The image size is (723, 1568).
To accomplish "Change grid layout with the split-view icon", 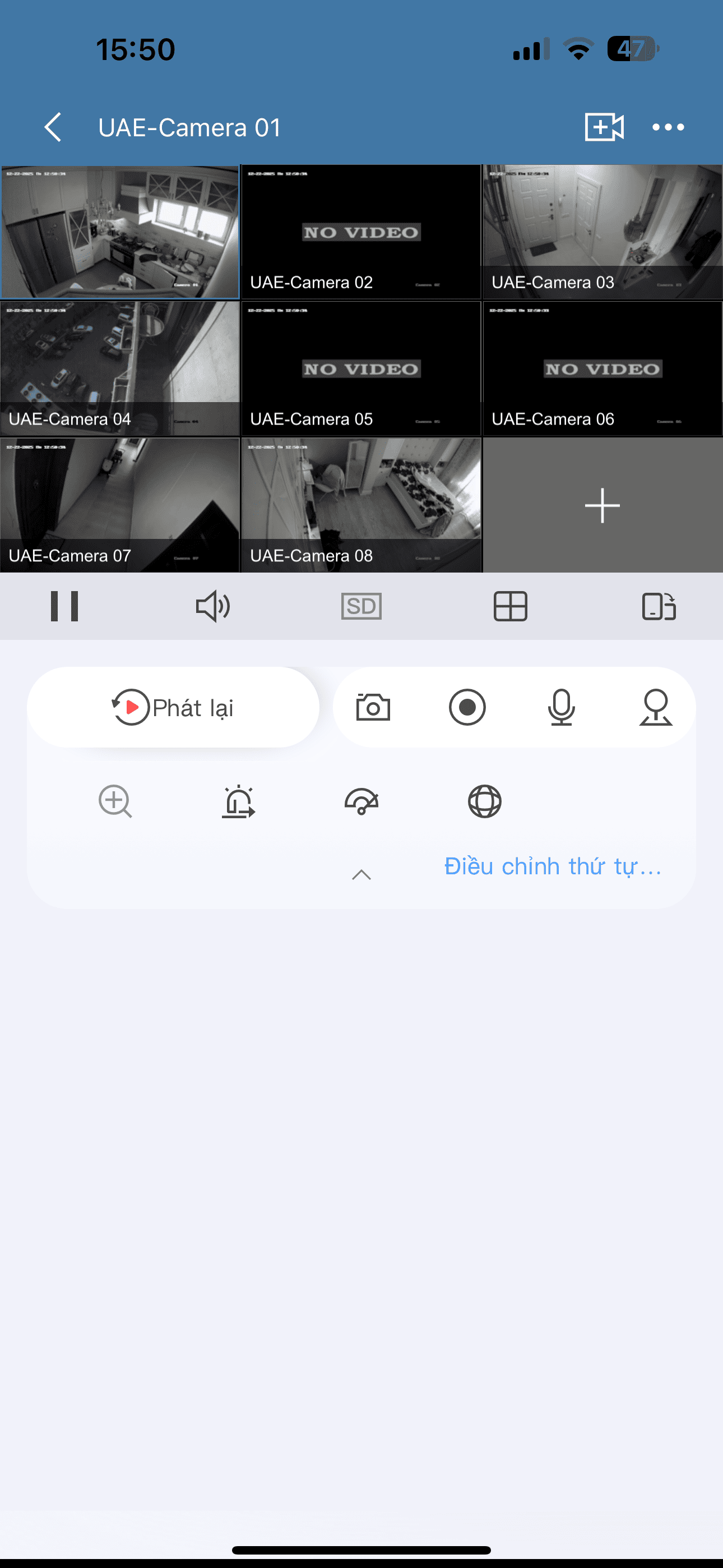I will [510, 606].
